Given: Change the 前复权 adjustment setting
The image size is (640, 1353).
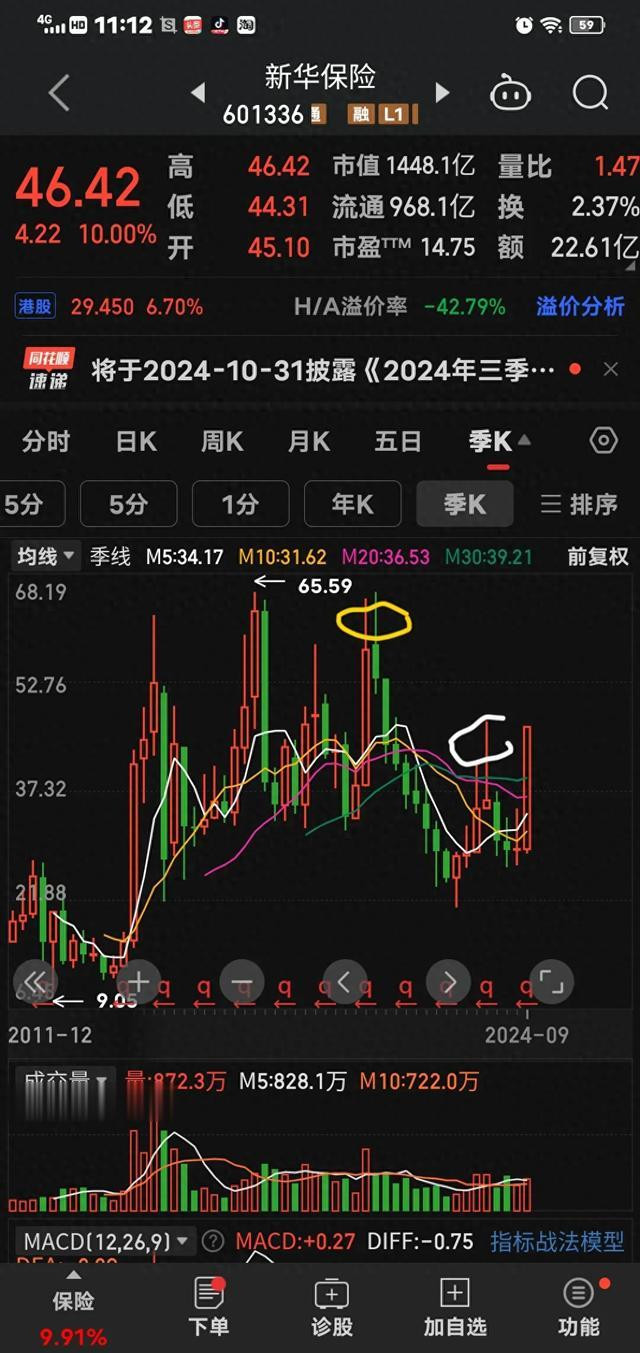Looking at the screenshot, I should [597, 557].
